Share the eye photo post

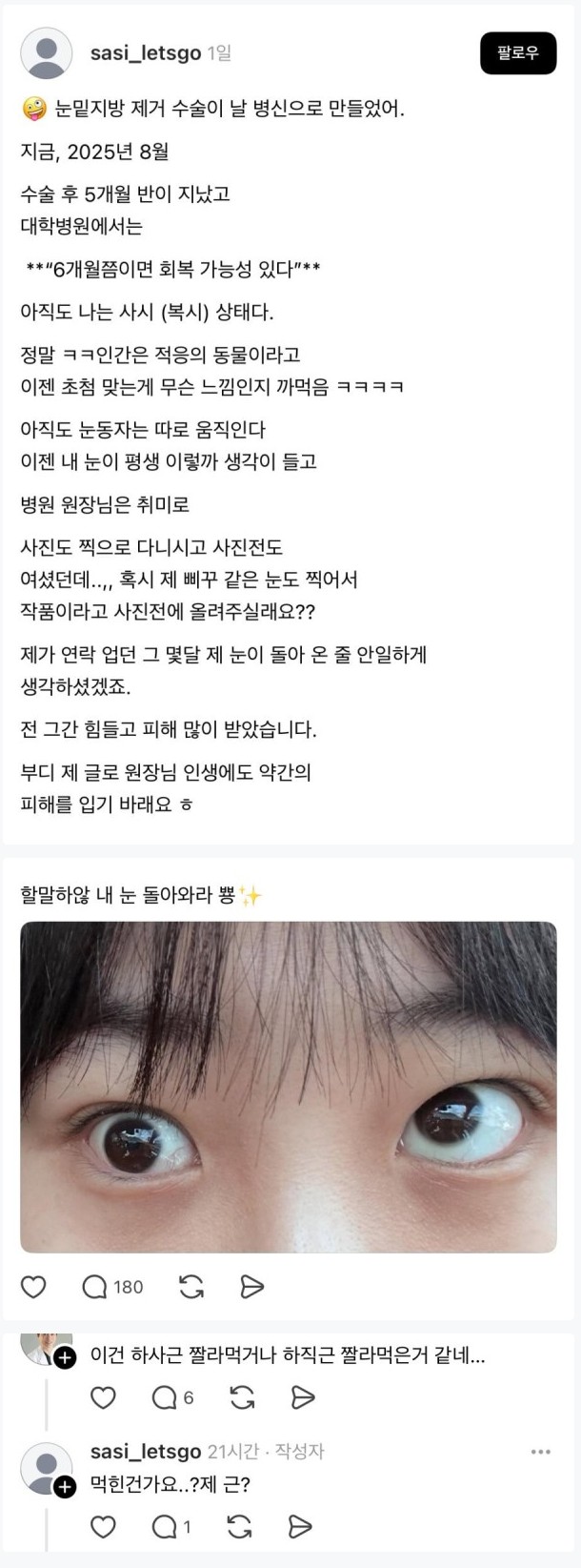(251, 1287)
